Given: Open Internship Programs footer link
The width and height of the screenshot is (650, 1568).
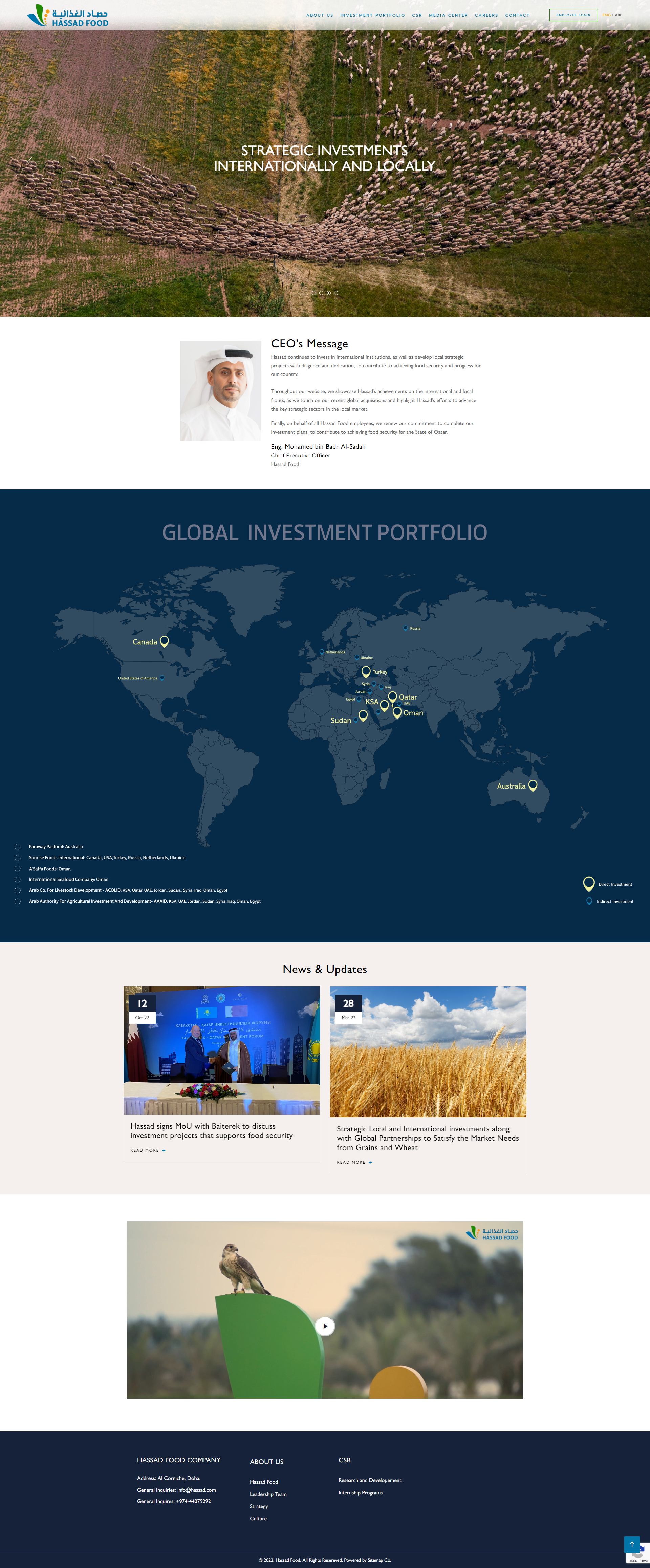Looking at the screenshot, I should (x=360, y=1492).
